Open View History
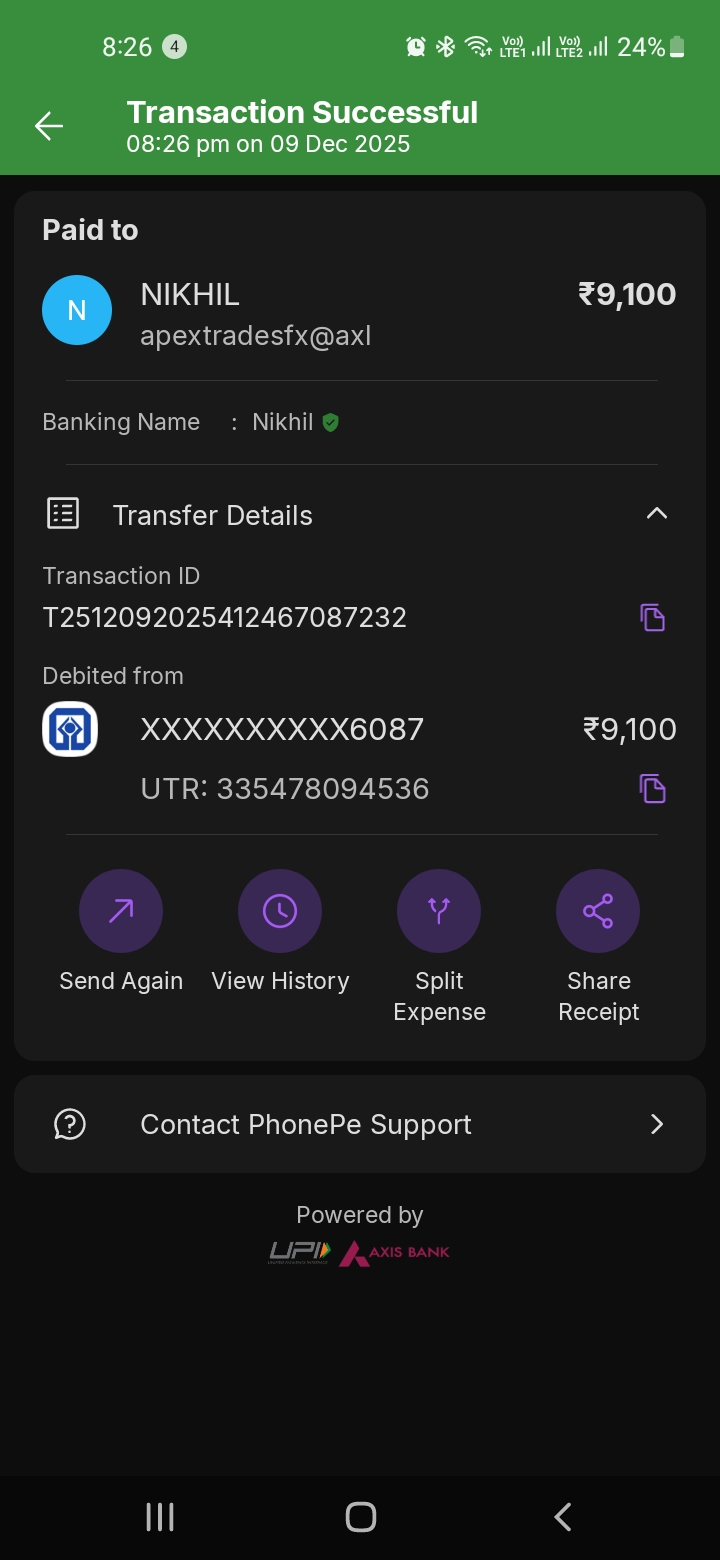Screen dimensions: 720x1560 coord(280,911)
